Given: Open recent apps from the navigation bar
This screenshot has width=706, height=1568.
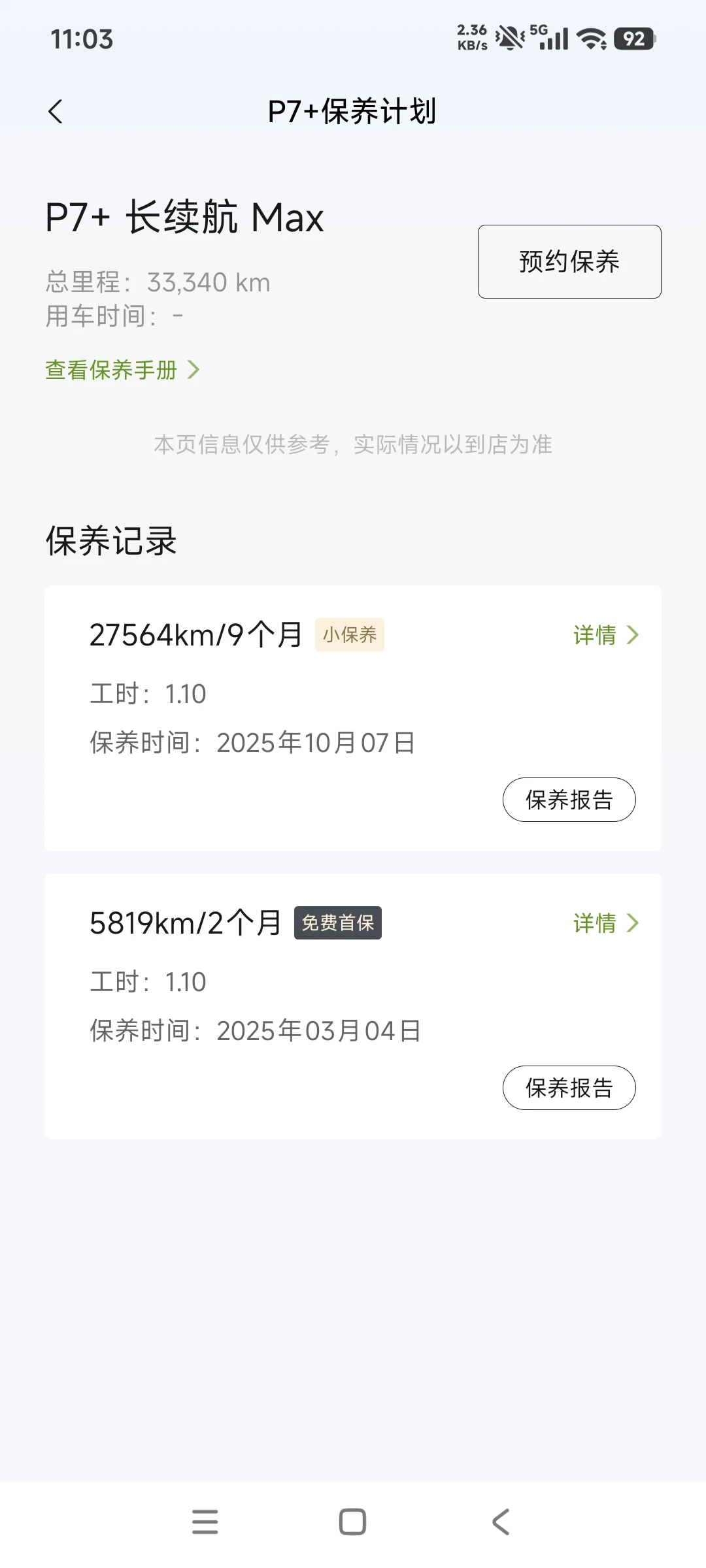Looking at the screenshot, I should (x=205, y=1522).
